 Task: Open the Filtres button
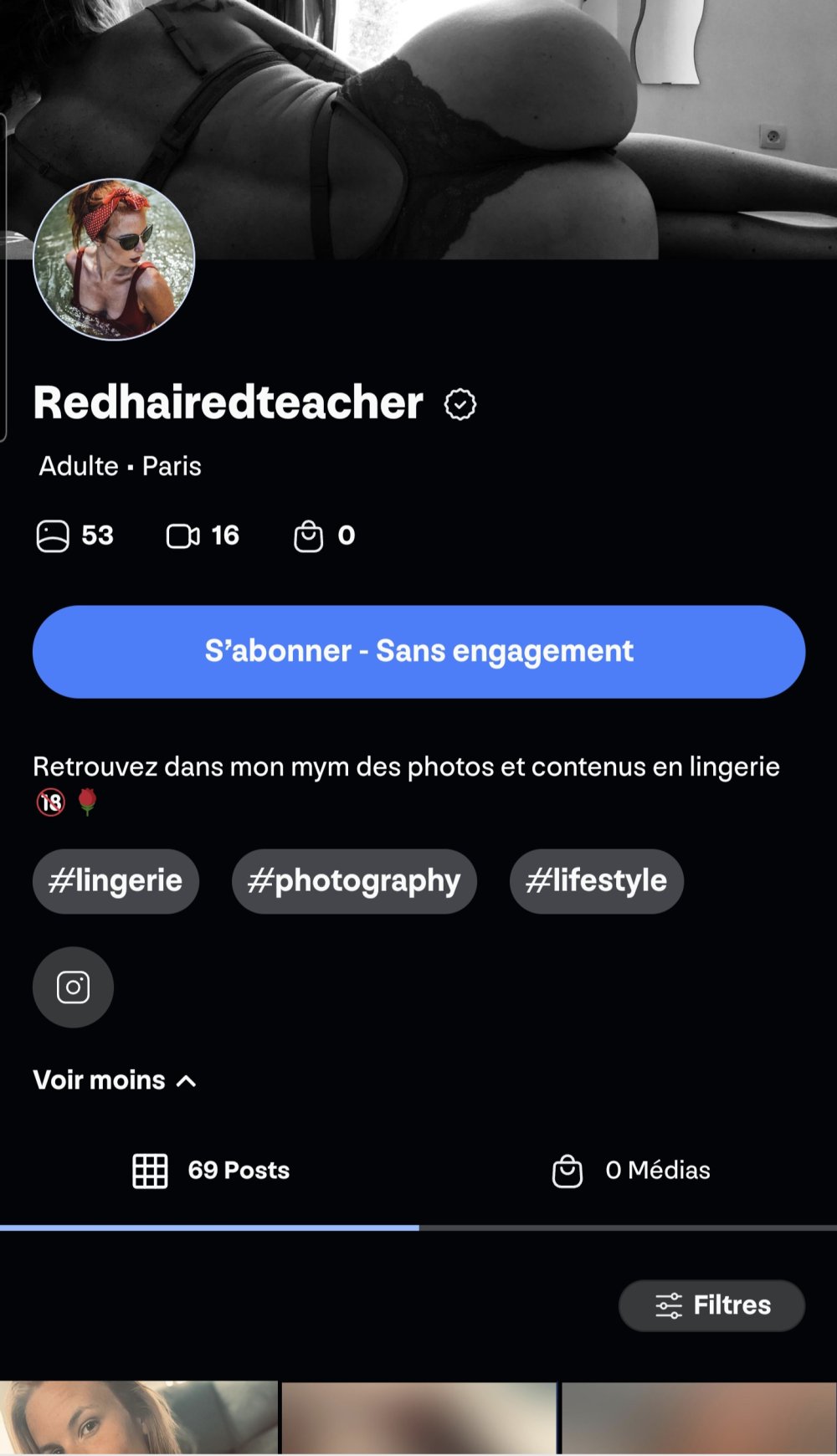click(711, 1305)
